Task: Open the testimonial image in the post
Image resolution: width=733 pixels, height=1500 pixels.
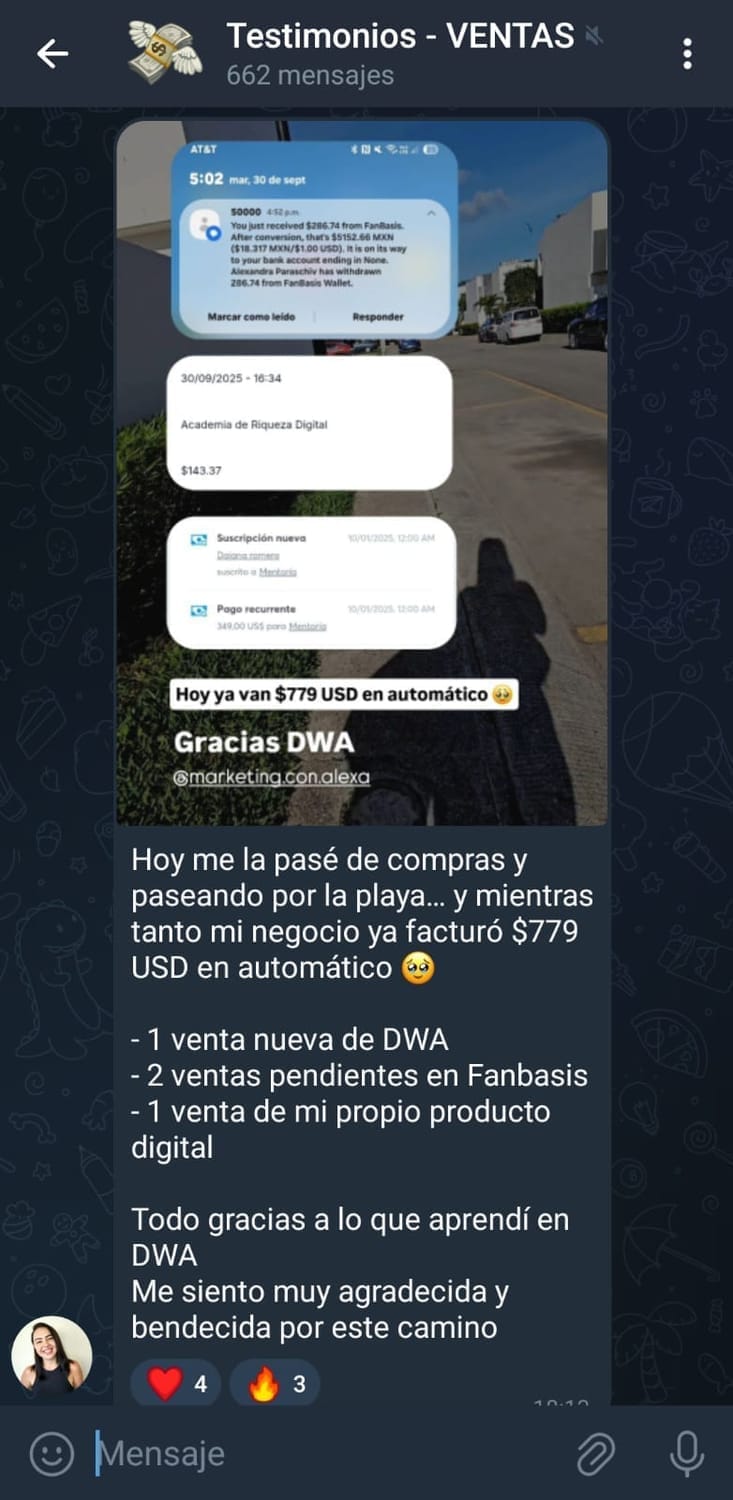Action: pyautogui.click(x=362, y=472)
